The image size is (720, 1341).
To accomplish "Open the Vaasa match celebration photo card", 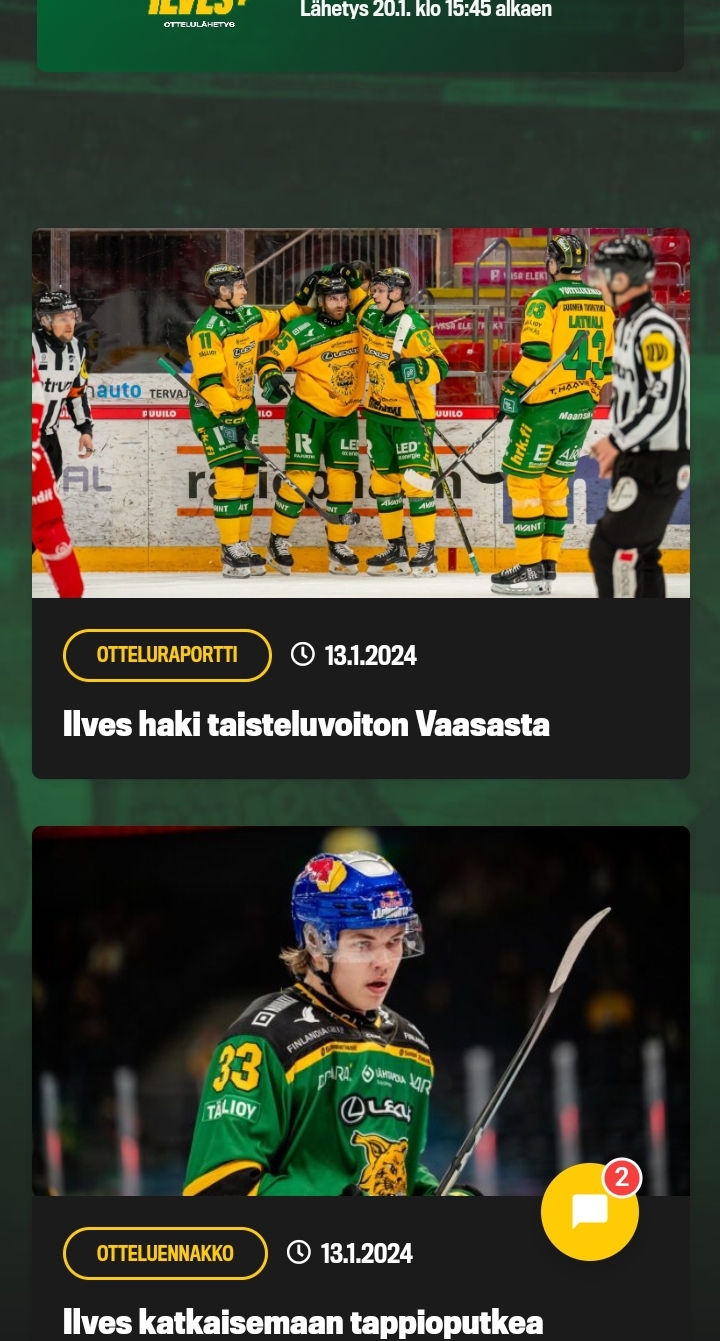I will tap(360, 413).
